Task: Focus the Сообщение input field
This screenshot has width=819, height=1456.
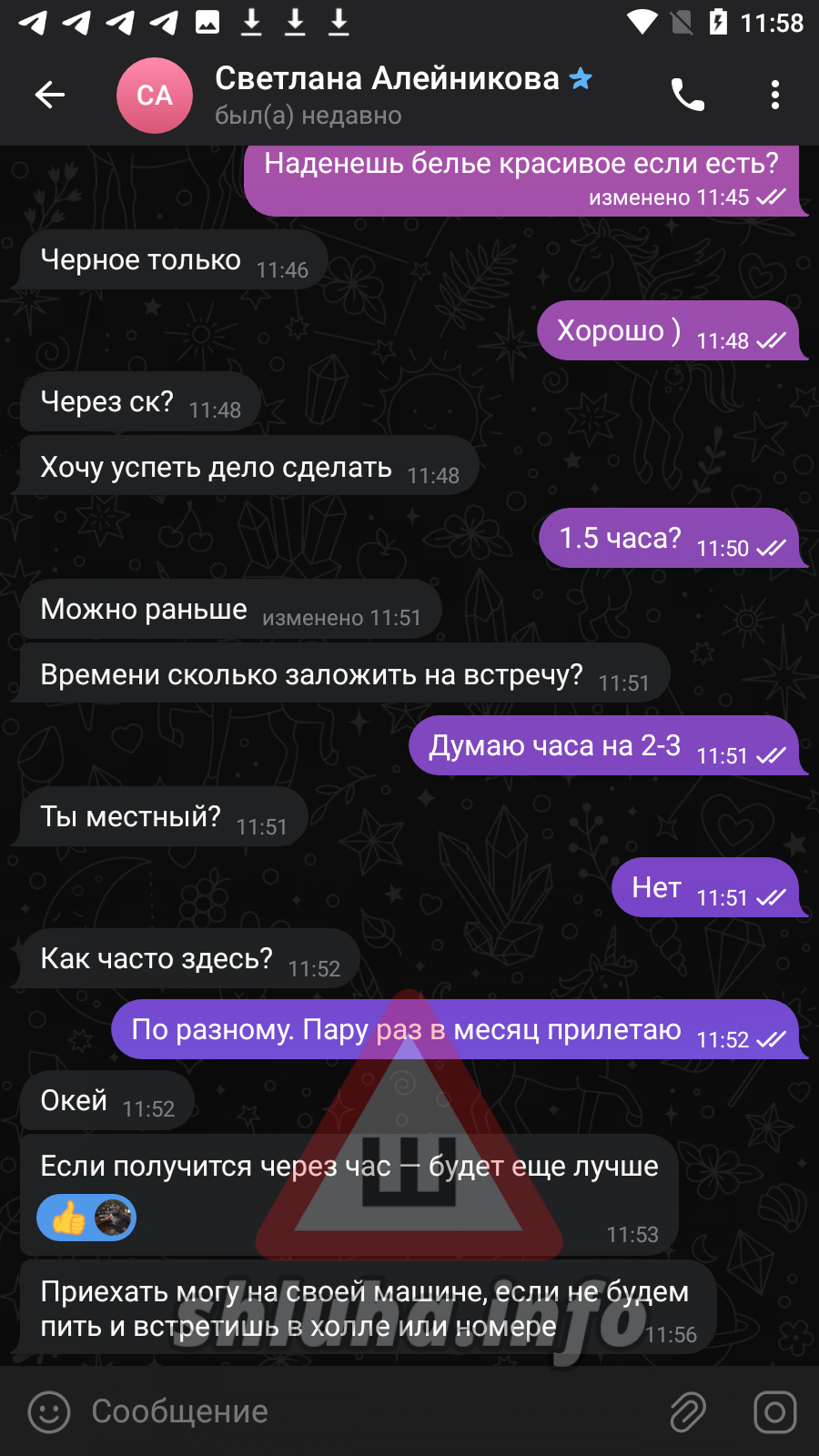Action: click(373, 1411)
